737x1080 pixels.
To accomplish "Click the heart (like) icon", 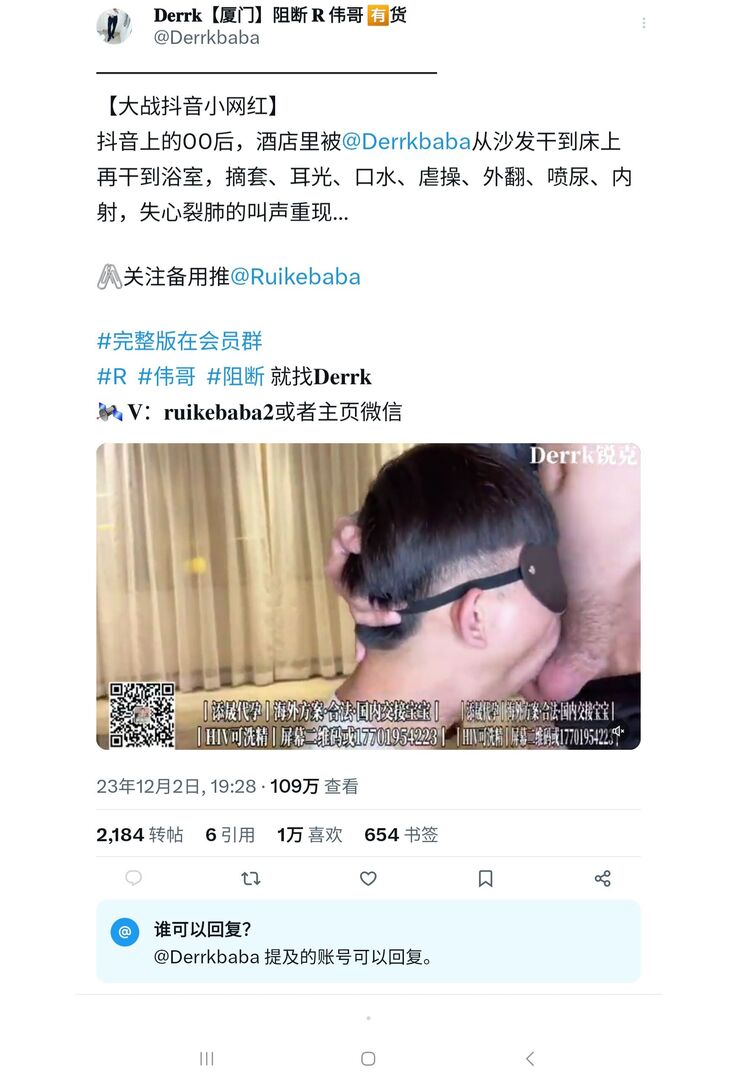I will coord(368,879).
